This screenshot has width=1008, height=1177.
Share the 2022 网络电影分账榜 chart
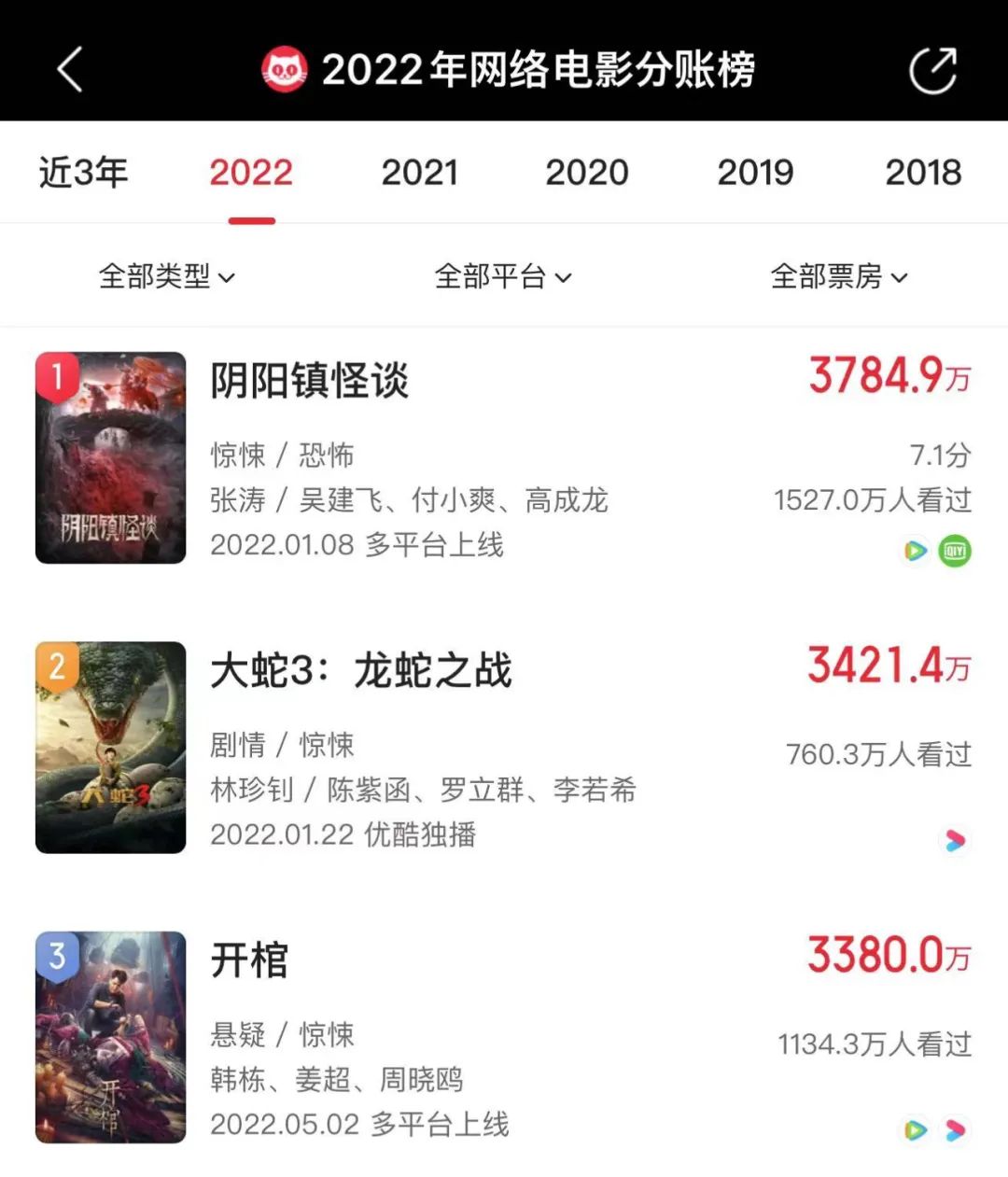click(x=932, y=70)
